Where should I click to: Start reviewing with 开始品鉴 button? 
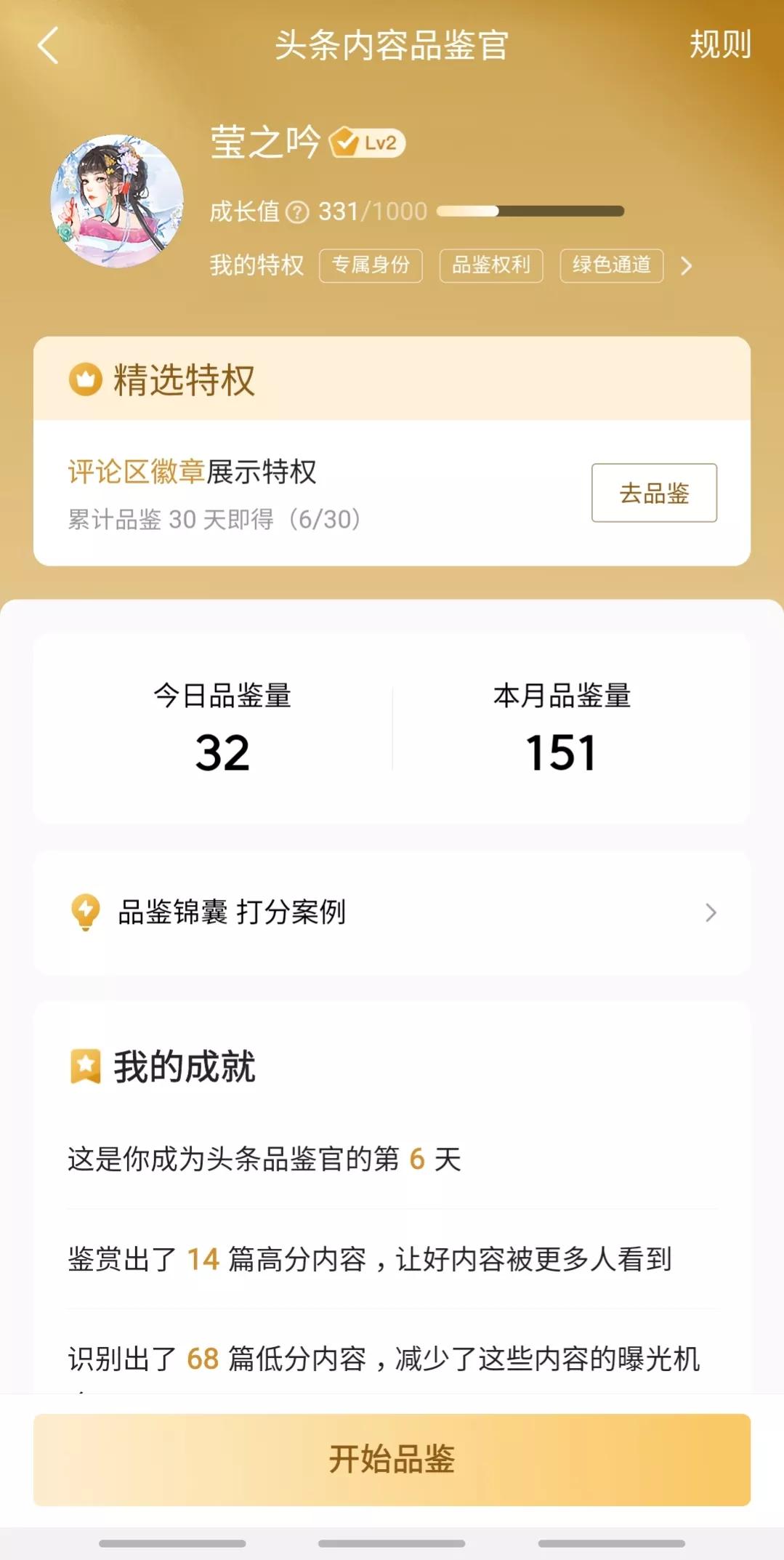(x=392, y=1459)
